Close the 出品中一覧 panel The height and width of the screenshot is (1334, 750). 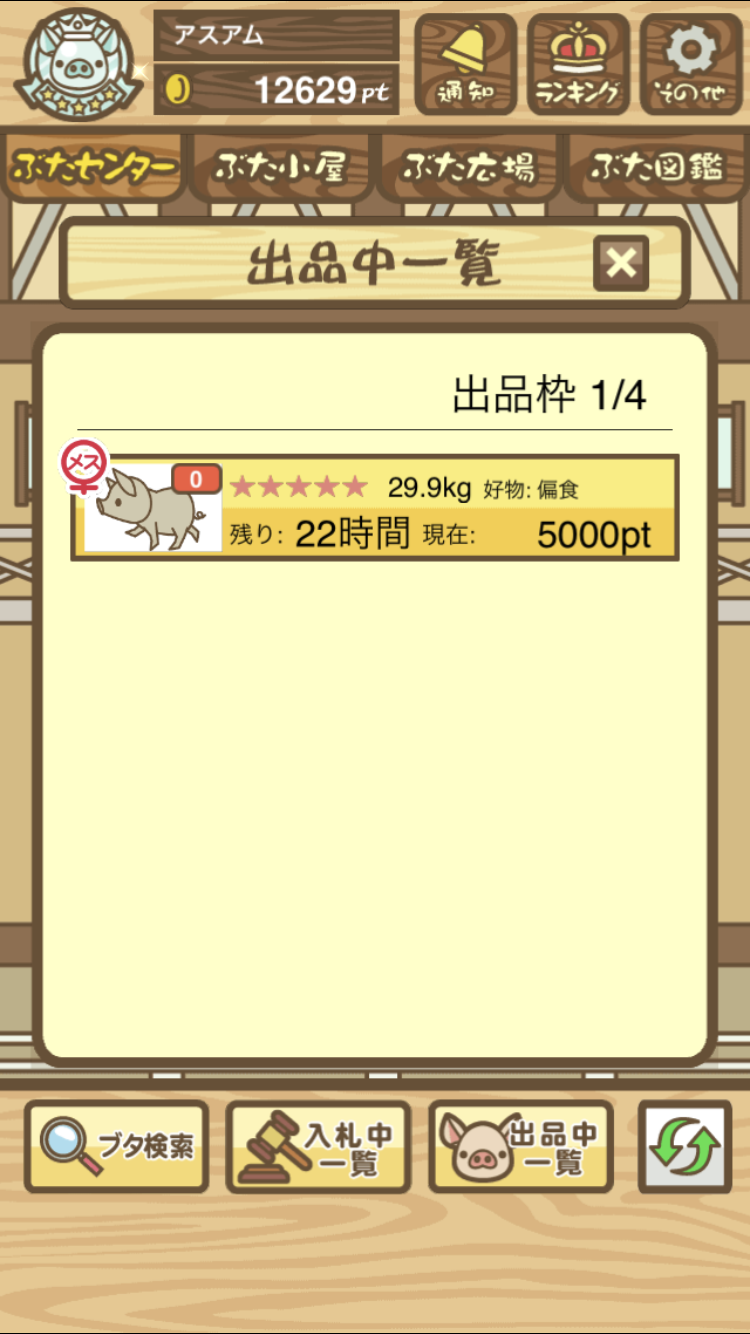click(621, 264)
